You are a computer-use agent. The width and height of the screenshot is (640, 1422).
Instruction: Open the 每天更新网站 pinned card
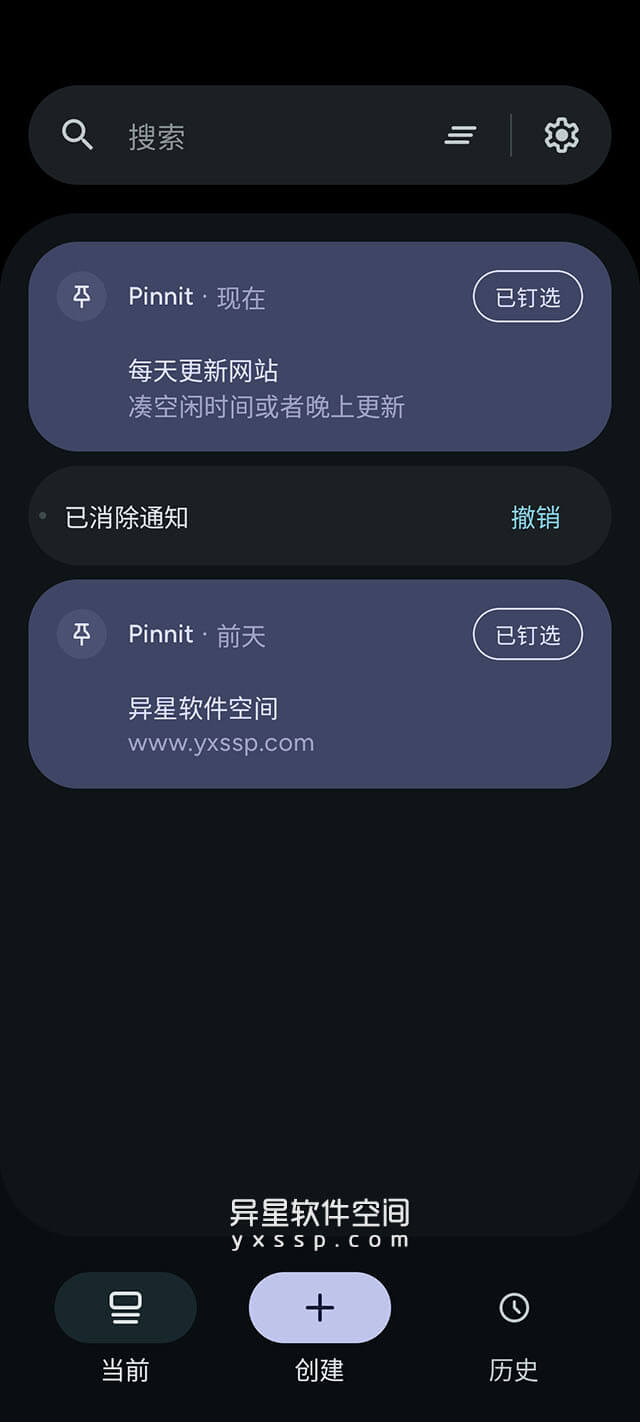point(300,388)
